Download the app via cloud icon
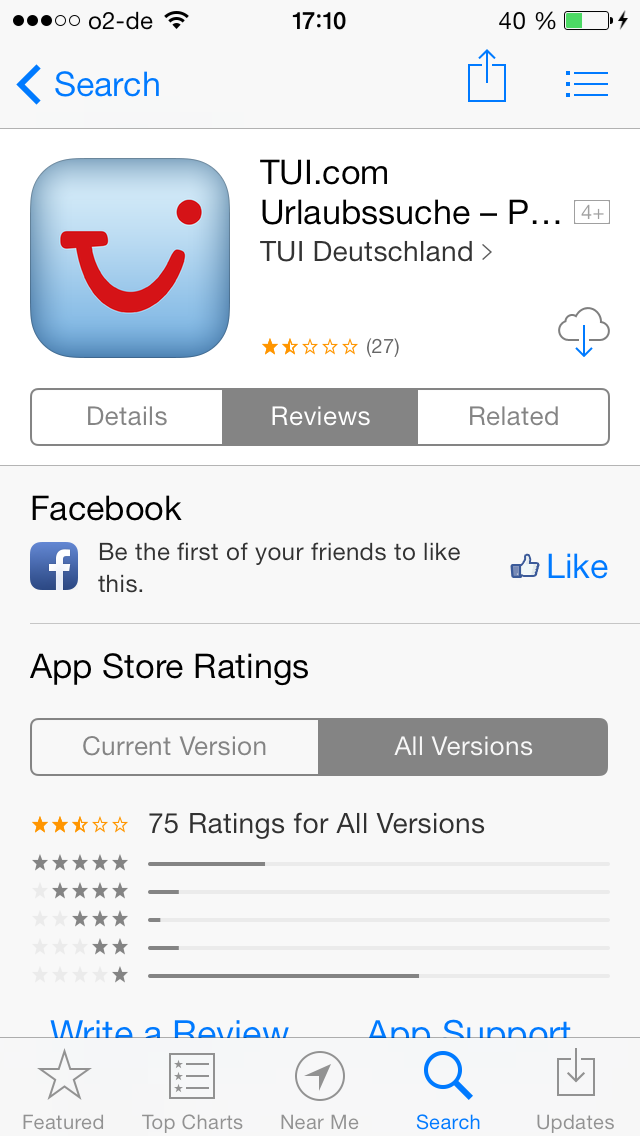 pos(583,332)
